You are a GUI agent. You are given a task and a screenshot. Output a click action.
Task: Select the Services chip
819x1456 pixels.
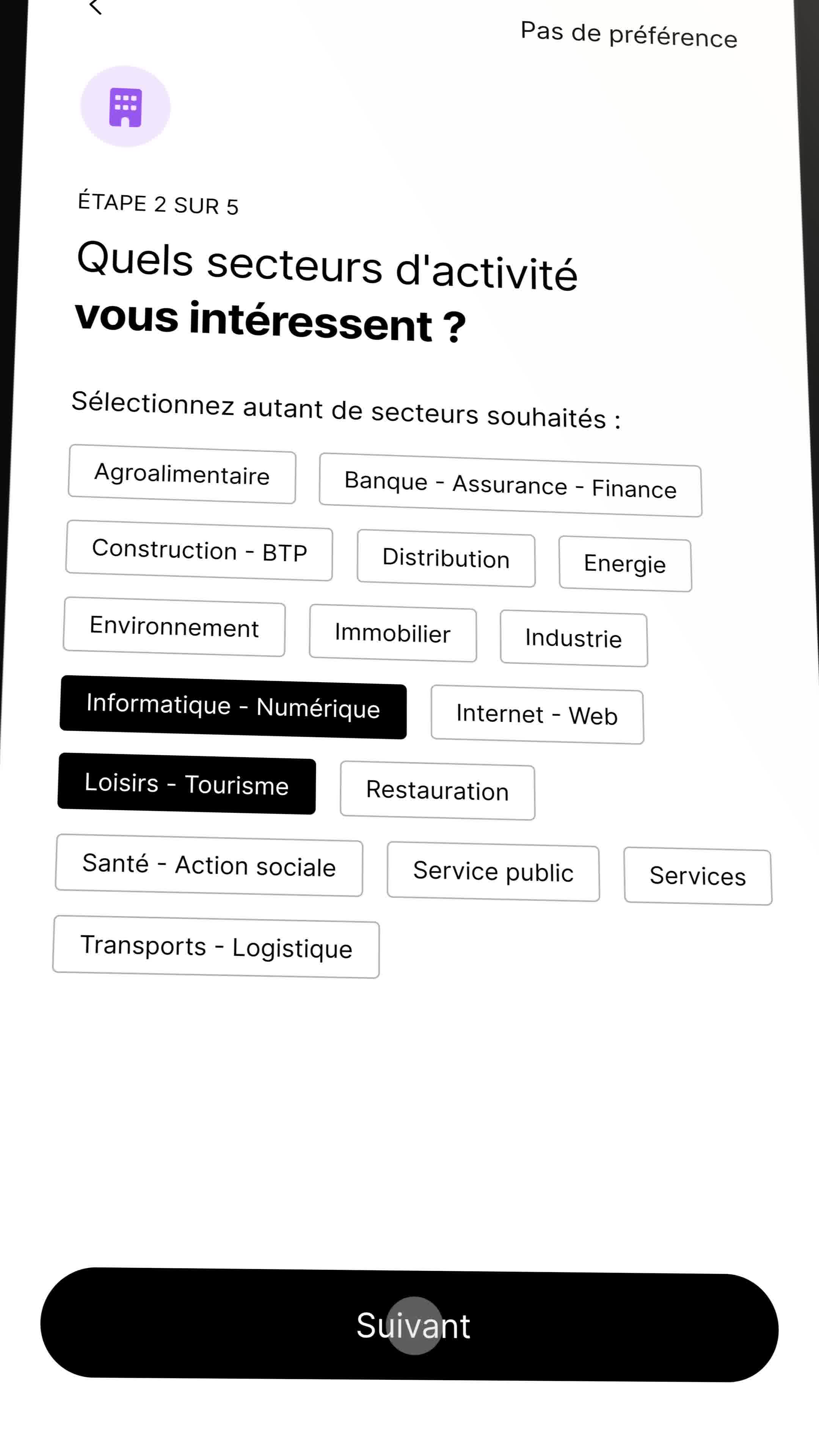pyautogui.click(x=697, y=877)
